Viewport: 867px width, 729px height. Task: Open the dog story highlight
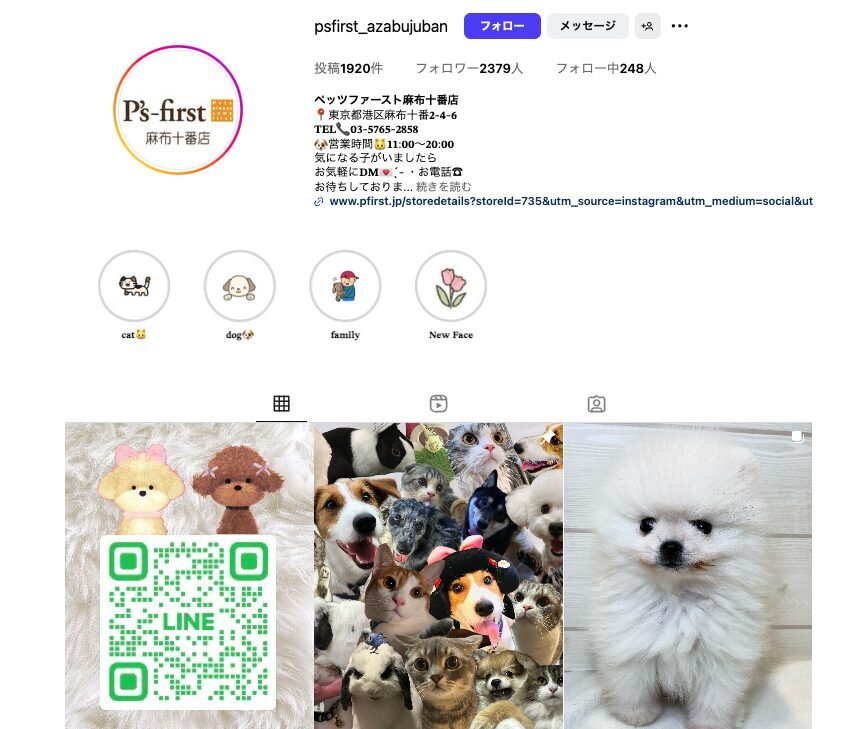click(240, 287)
